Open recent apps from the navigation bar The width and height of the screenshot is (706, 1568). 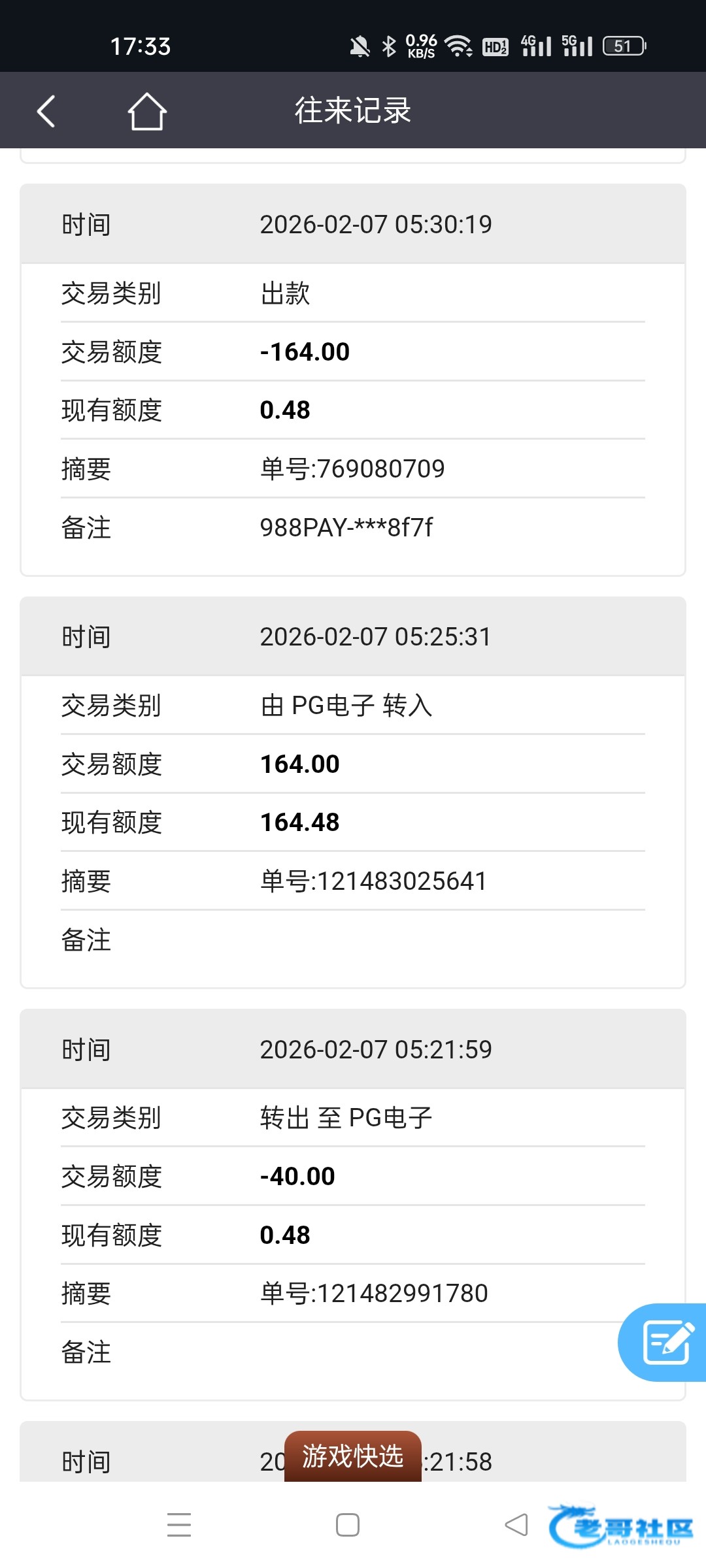click(179, 1525)
